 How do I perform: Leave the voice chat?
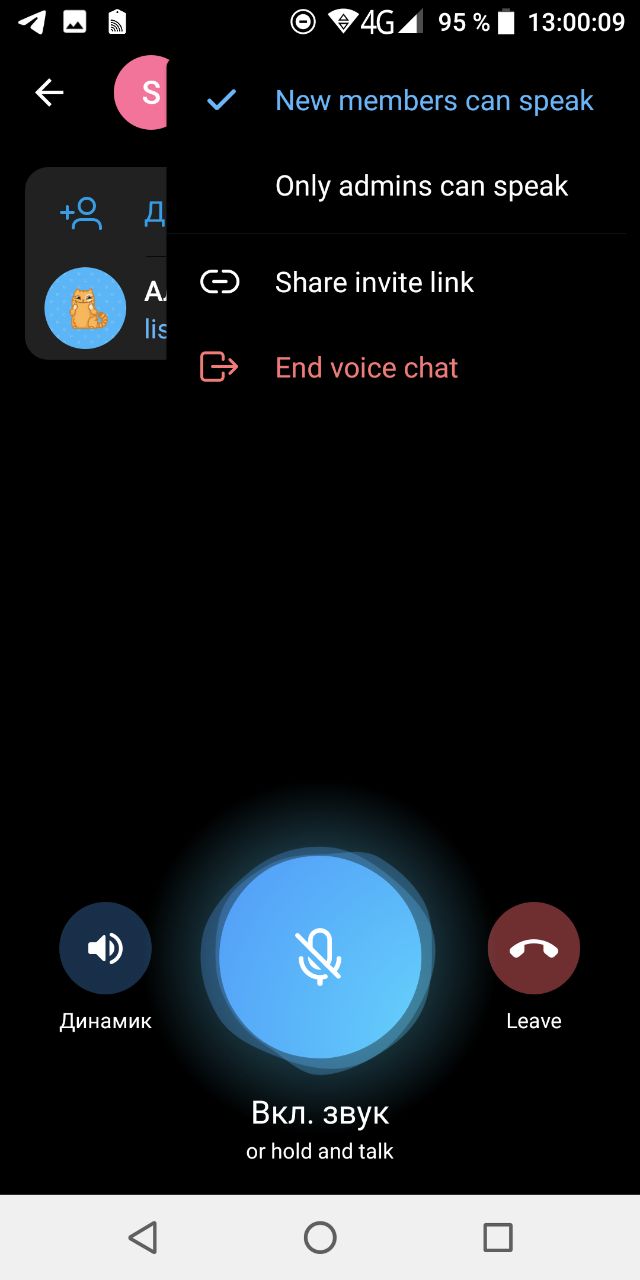534,948
